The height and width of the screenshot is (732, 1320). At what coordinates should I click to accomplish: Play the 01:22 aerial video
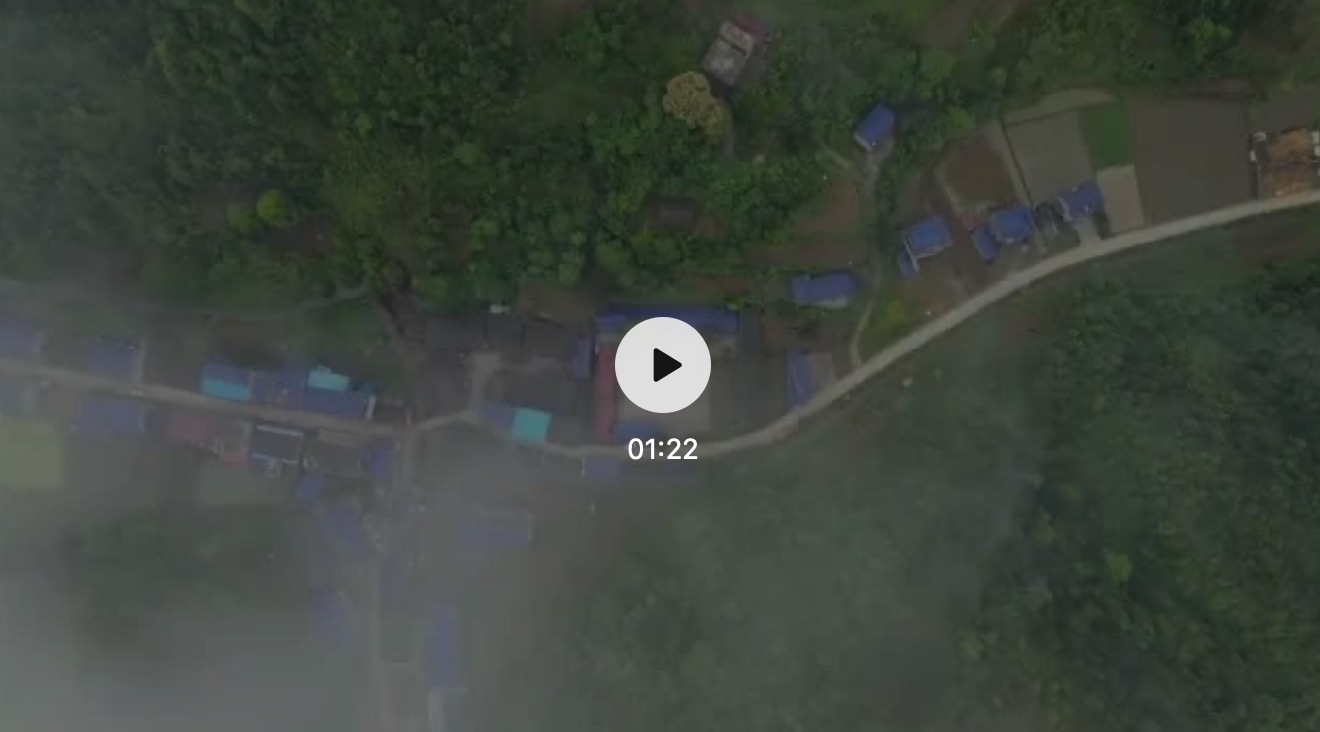click(662, 365)
